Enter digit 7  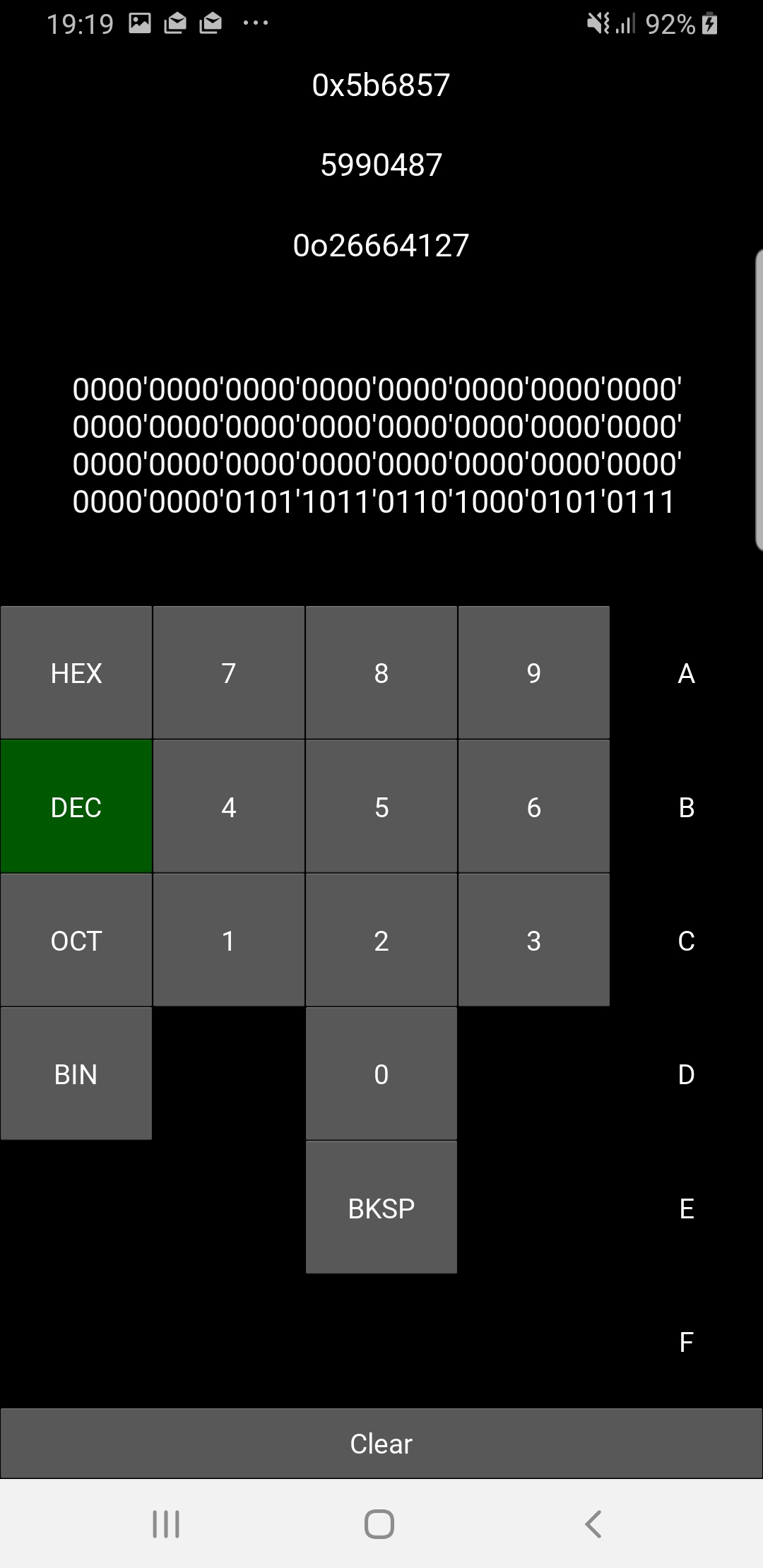(x=229, y=672)
